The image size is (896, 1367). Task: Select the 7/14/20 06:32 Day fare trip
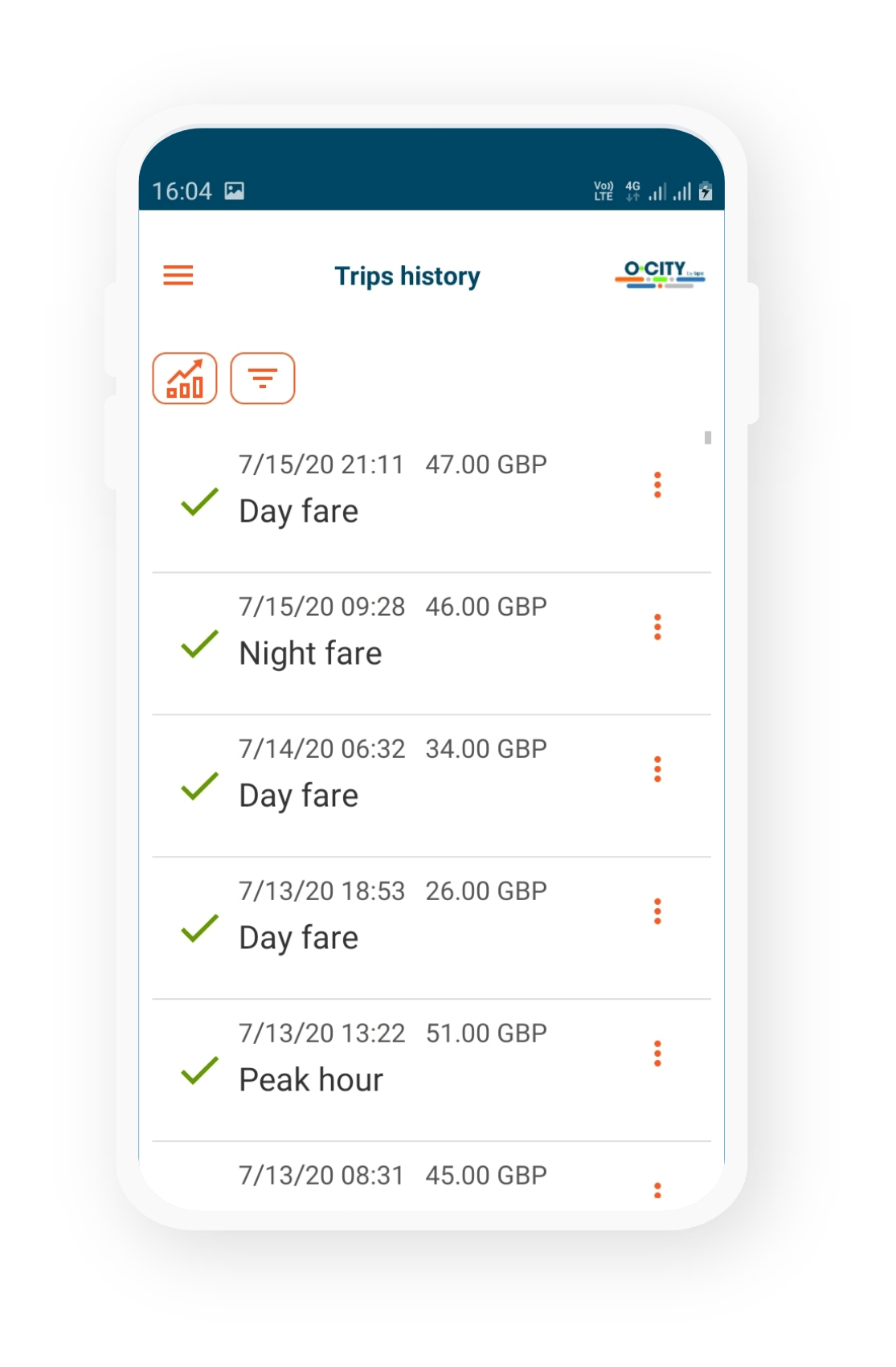coord(392,775)
